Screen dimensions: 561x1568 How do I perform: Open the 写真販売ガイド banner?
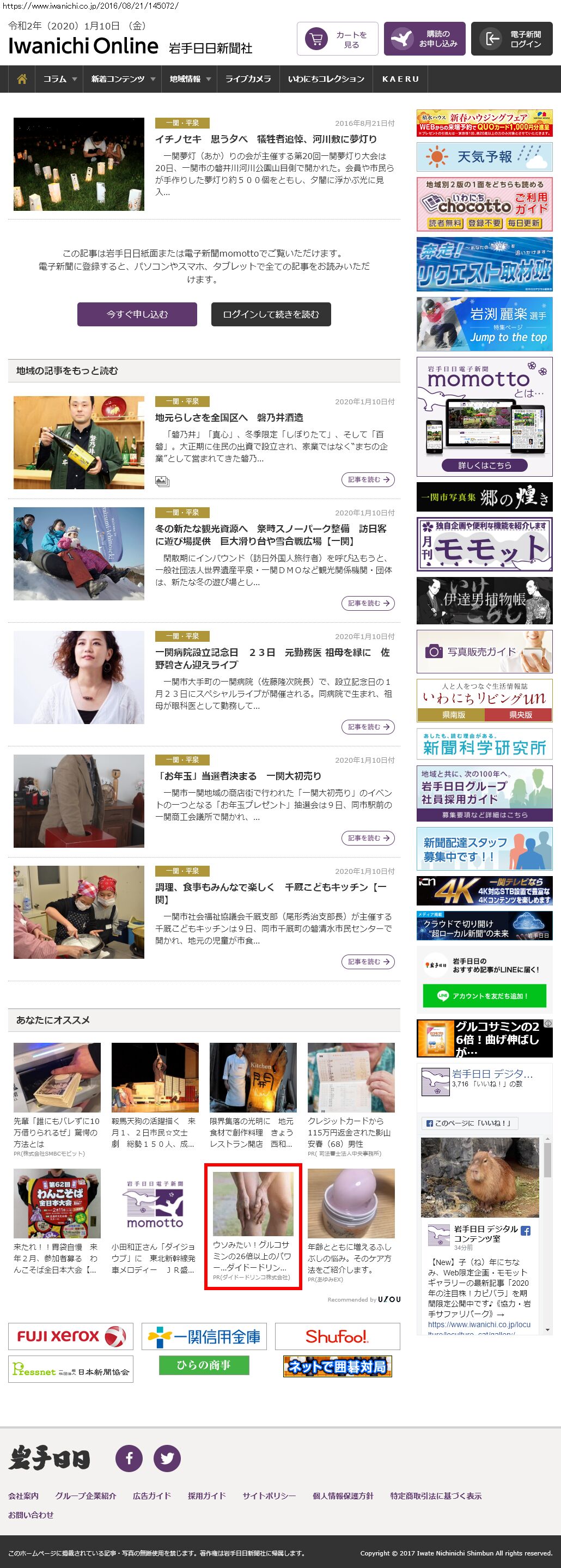[484, 651]
